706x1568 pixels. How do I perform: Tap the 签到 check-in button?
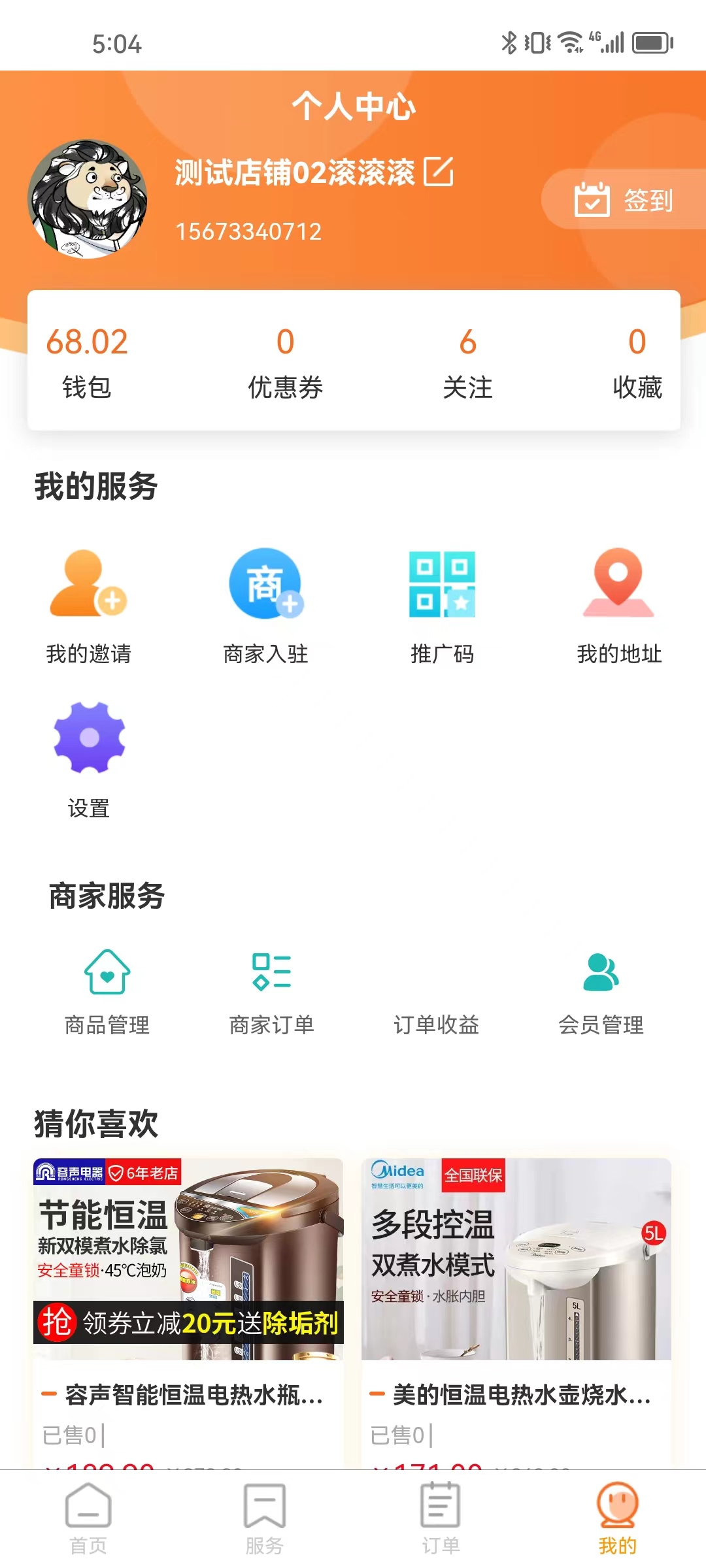(x=624, y=199)
